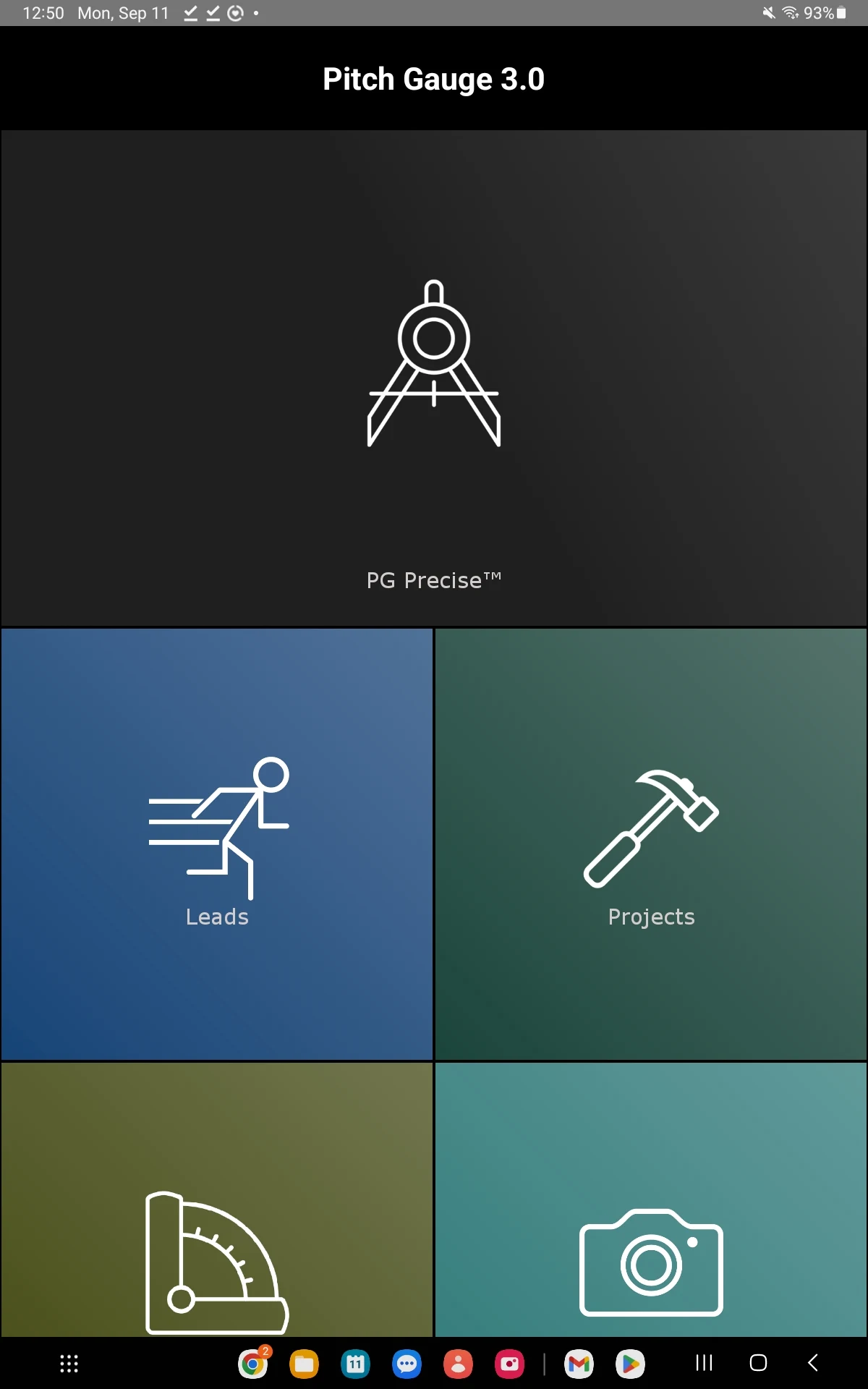The height and width of the screenshot is (1389, 868).
Task: Launch Chrome from the taskbar
Action: [x=253, y=1364]
